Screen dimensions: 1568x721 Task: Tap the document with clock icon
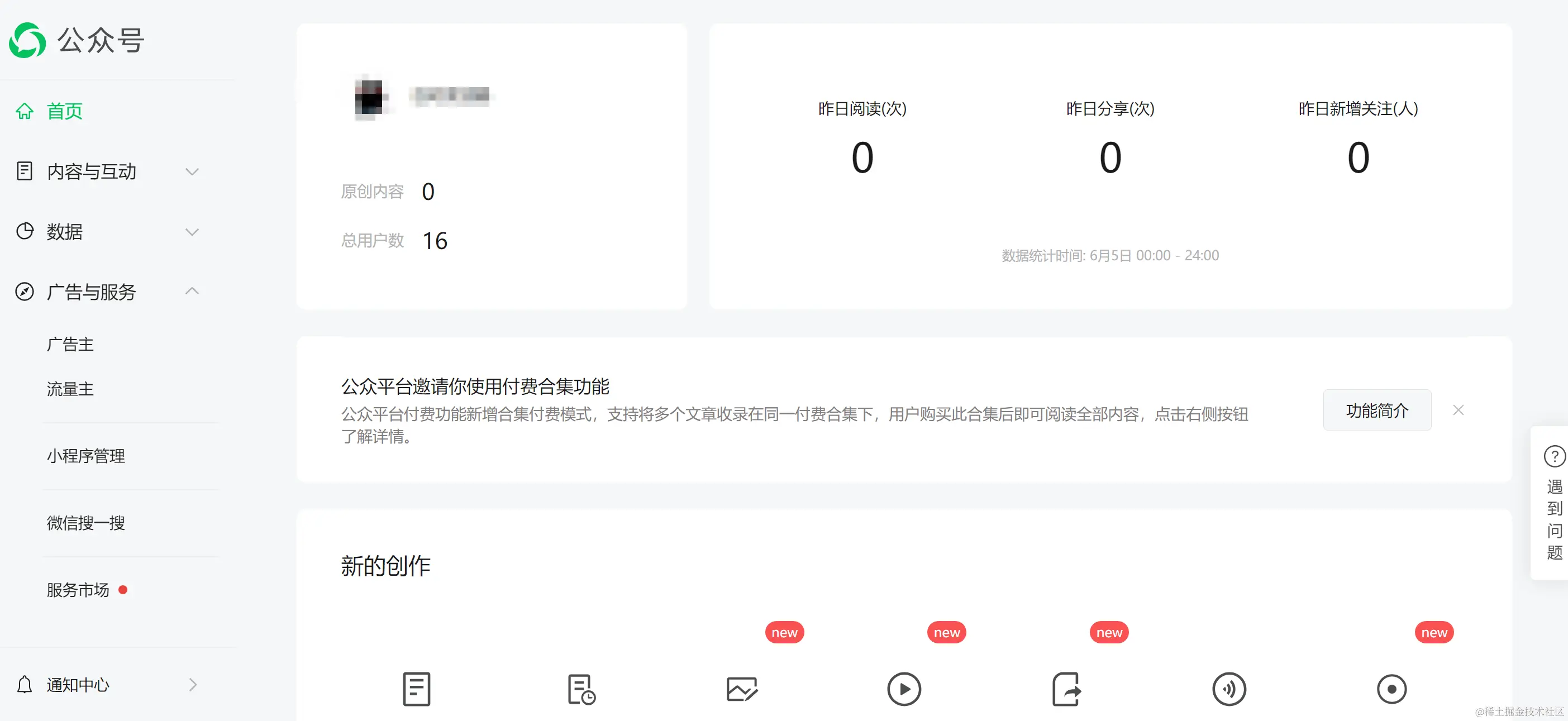[x=581, y=689]
